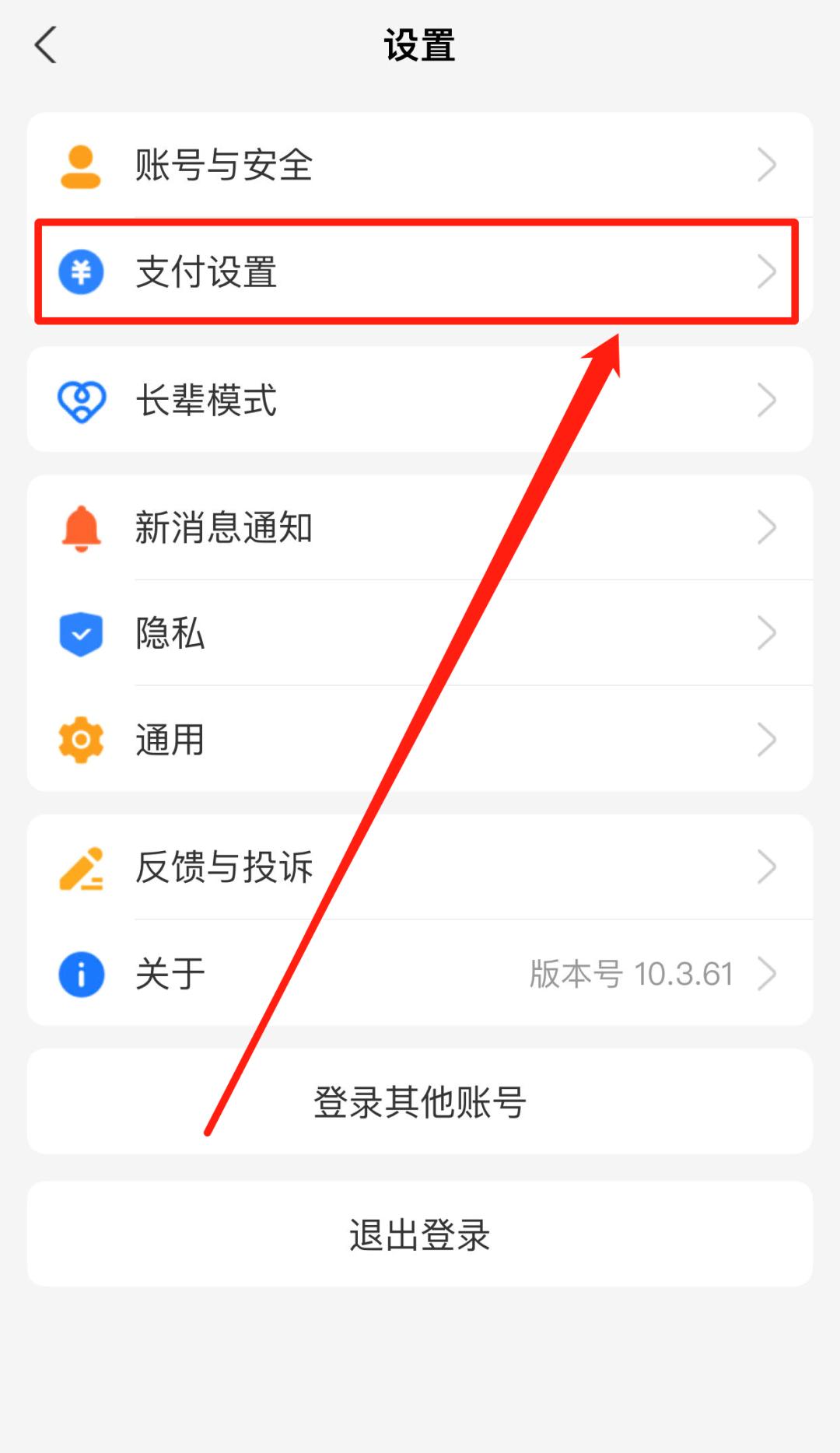Image resolution: width=840 pixels, height=1453 pixels.
Task: Open the highlighted 支付设置 option
Action: tap(420, 271)
